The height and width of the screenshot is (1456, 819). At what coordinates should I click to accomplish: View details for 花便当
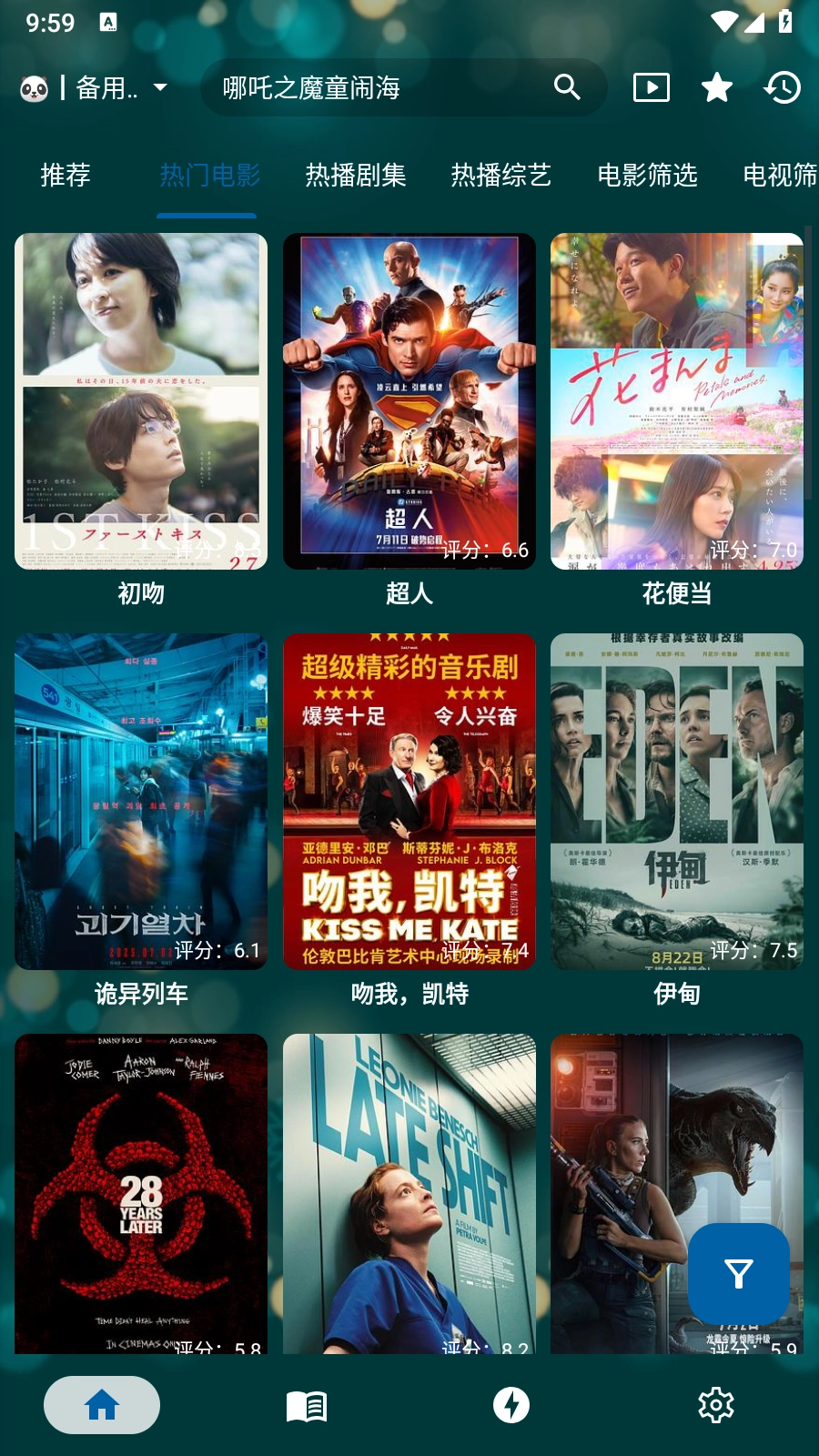(x=677, y=401)
